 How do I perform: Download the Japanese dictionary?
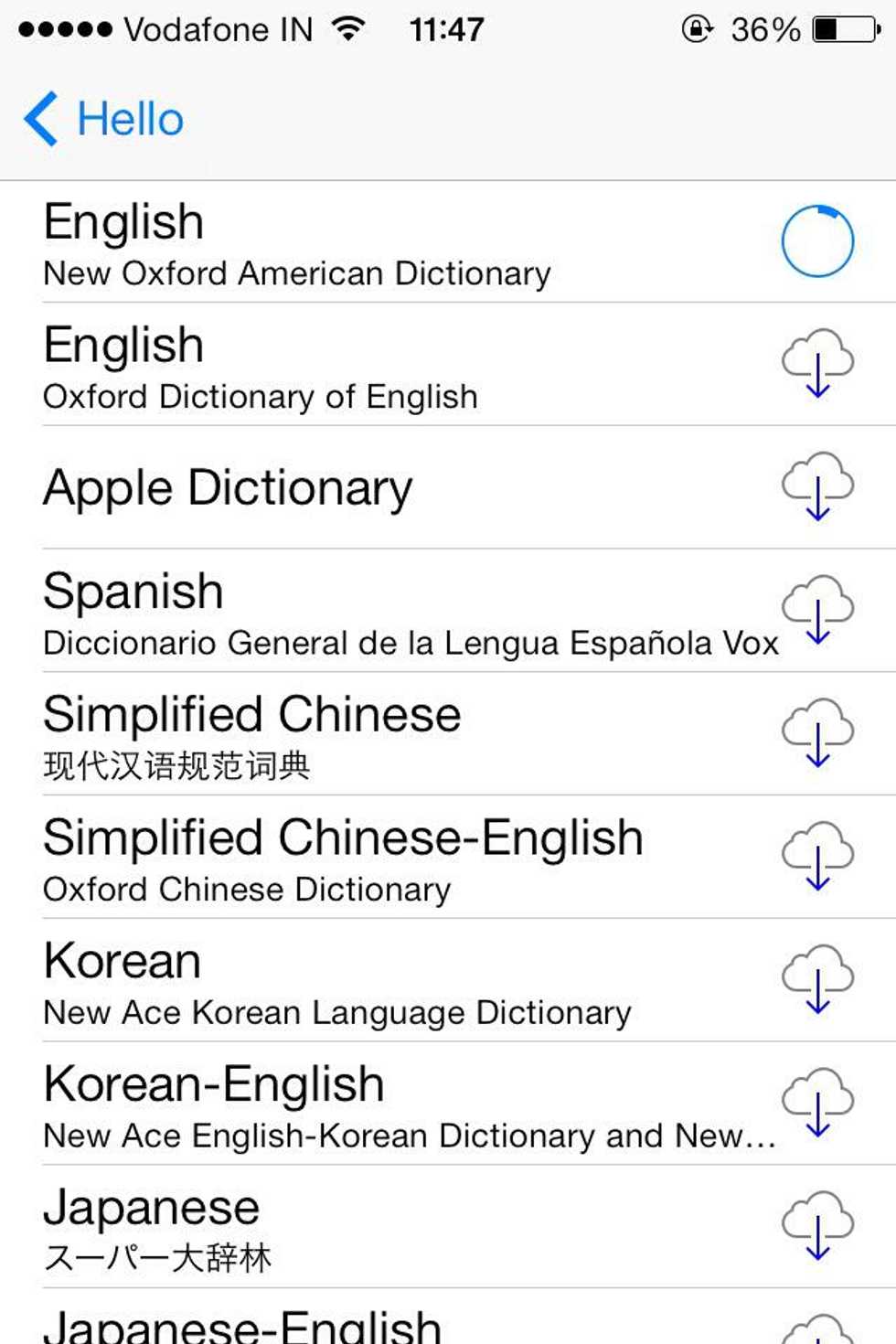817,1225
